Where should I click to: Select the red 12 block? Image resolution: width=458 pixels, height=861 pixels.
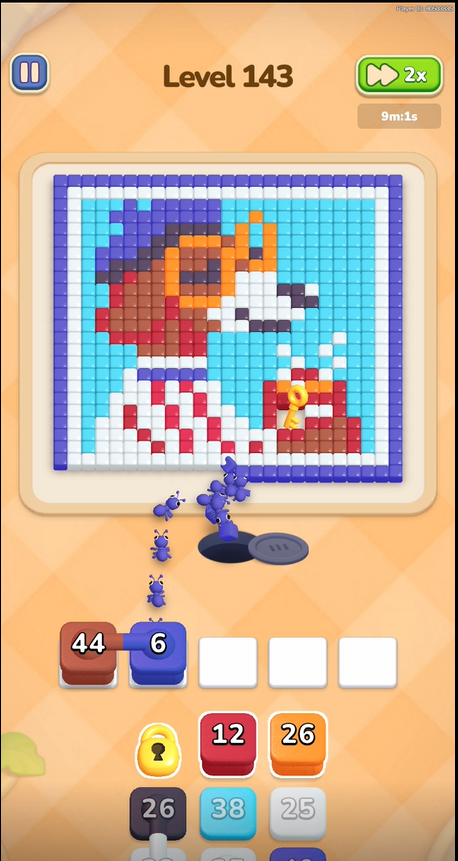tap(228, 744)
